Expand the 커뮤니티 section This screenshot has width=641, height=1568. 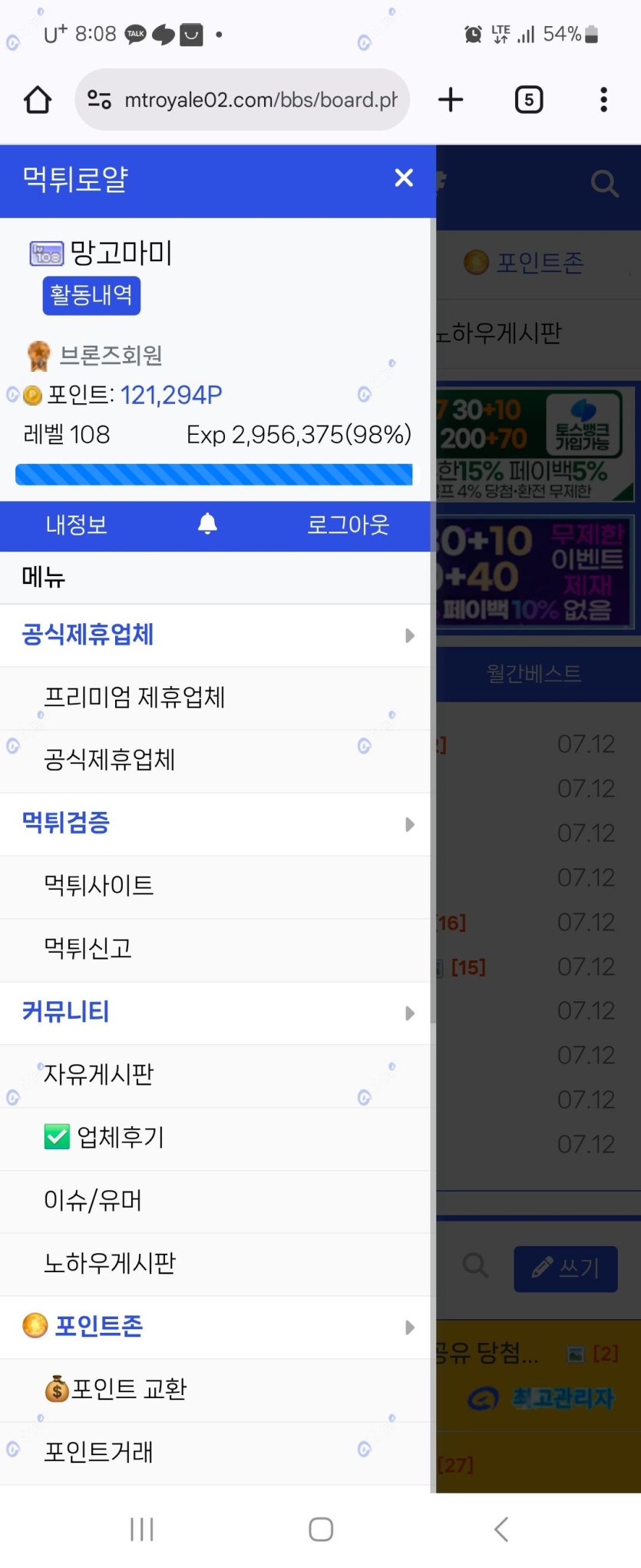(215, 1013)
